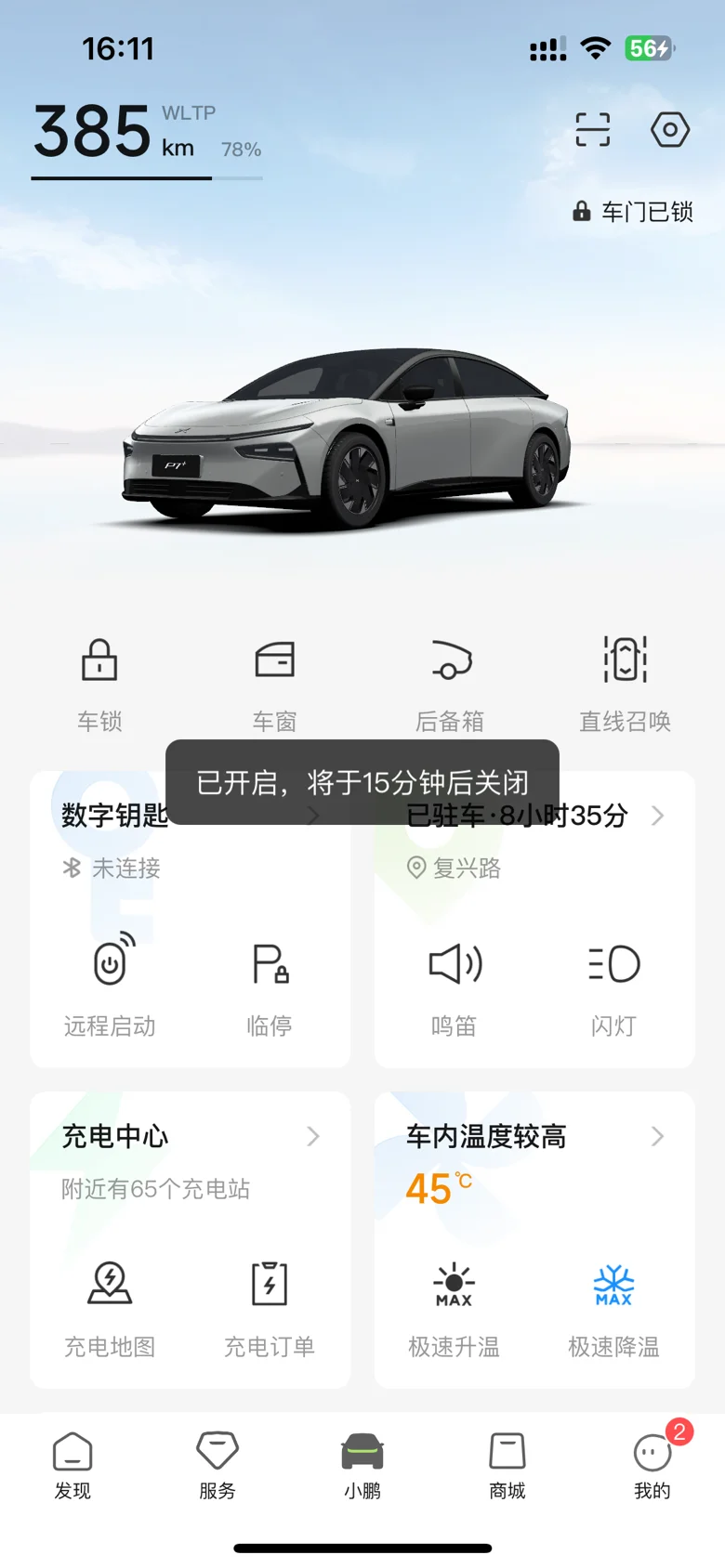Open the scan code icon
The image size is (725, 1568).
point(592,130)
